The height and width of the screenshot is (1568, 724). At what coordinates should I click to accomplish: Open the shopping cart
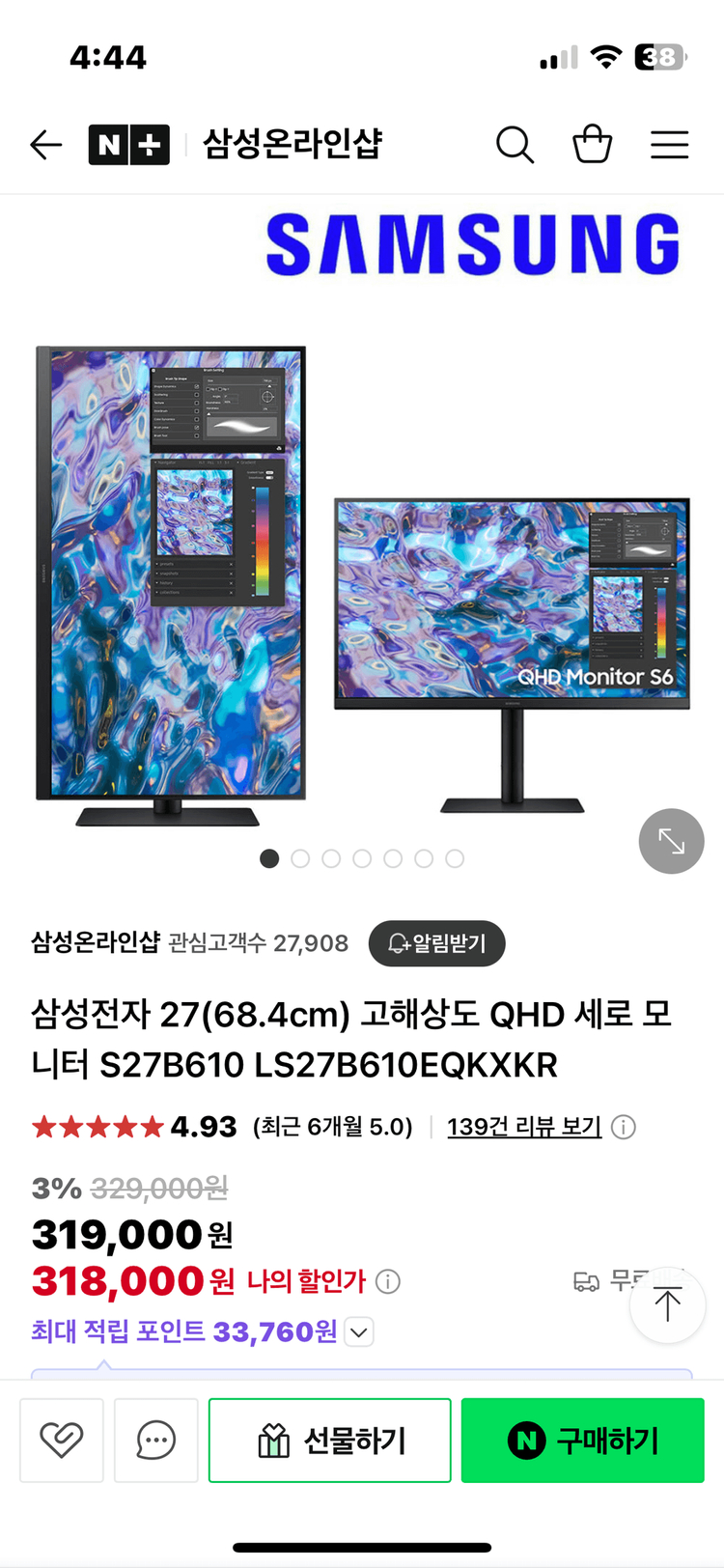(592, 145)
